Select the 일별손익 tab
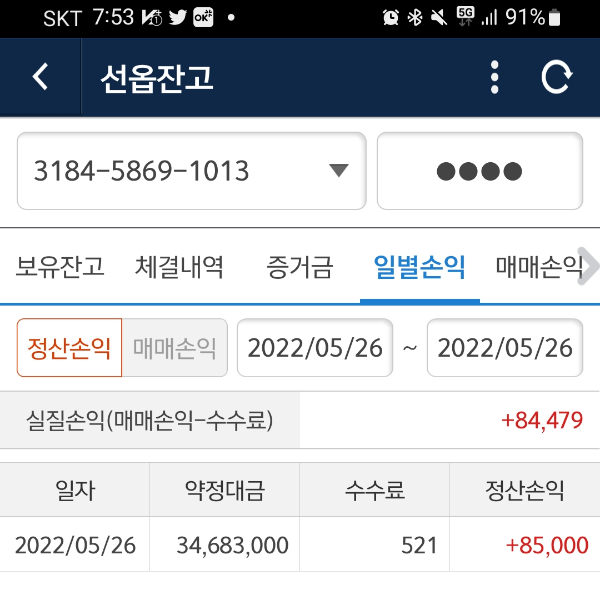The image size is (600, 600). pyautogui.click(x=419, y=267)
